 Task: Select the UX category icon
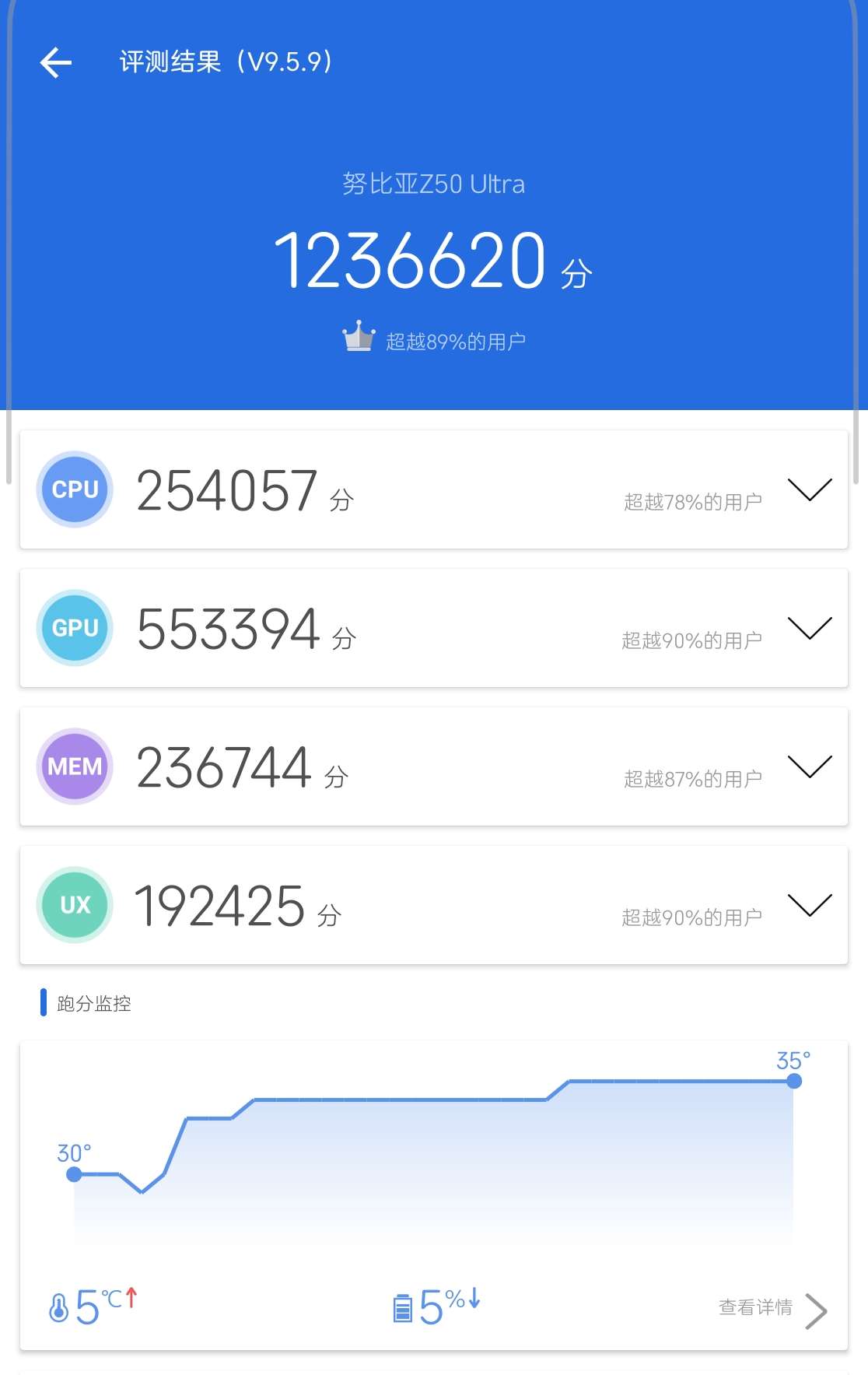click(x=74, y=904)
